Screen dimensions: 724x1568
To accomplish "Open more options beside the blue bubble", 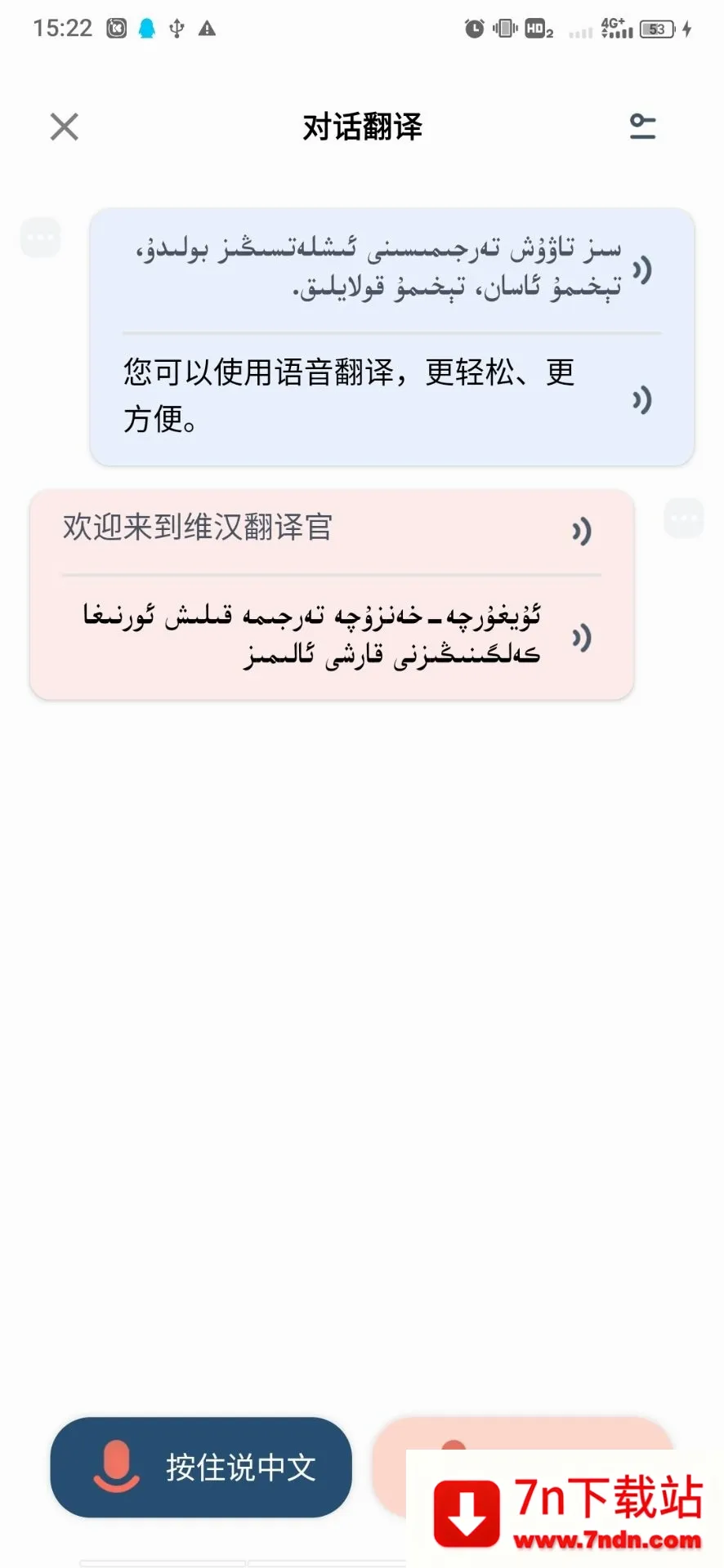I will pyautogui.click(x=41, y=238).
